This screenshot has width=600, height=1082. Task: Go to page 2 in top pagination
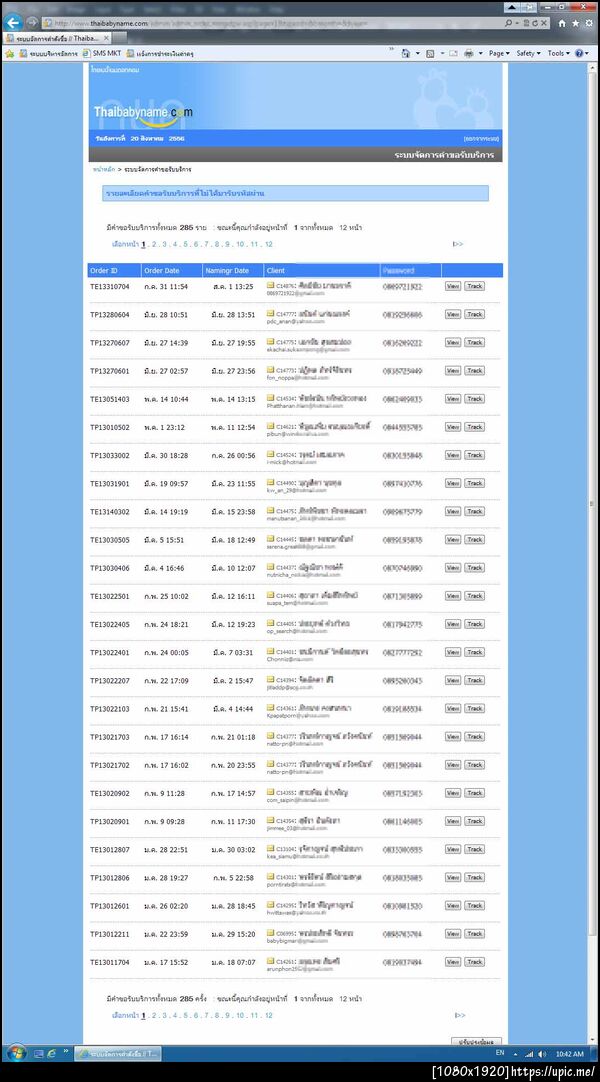(x=155, y=243)
